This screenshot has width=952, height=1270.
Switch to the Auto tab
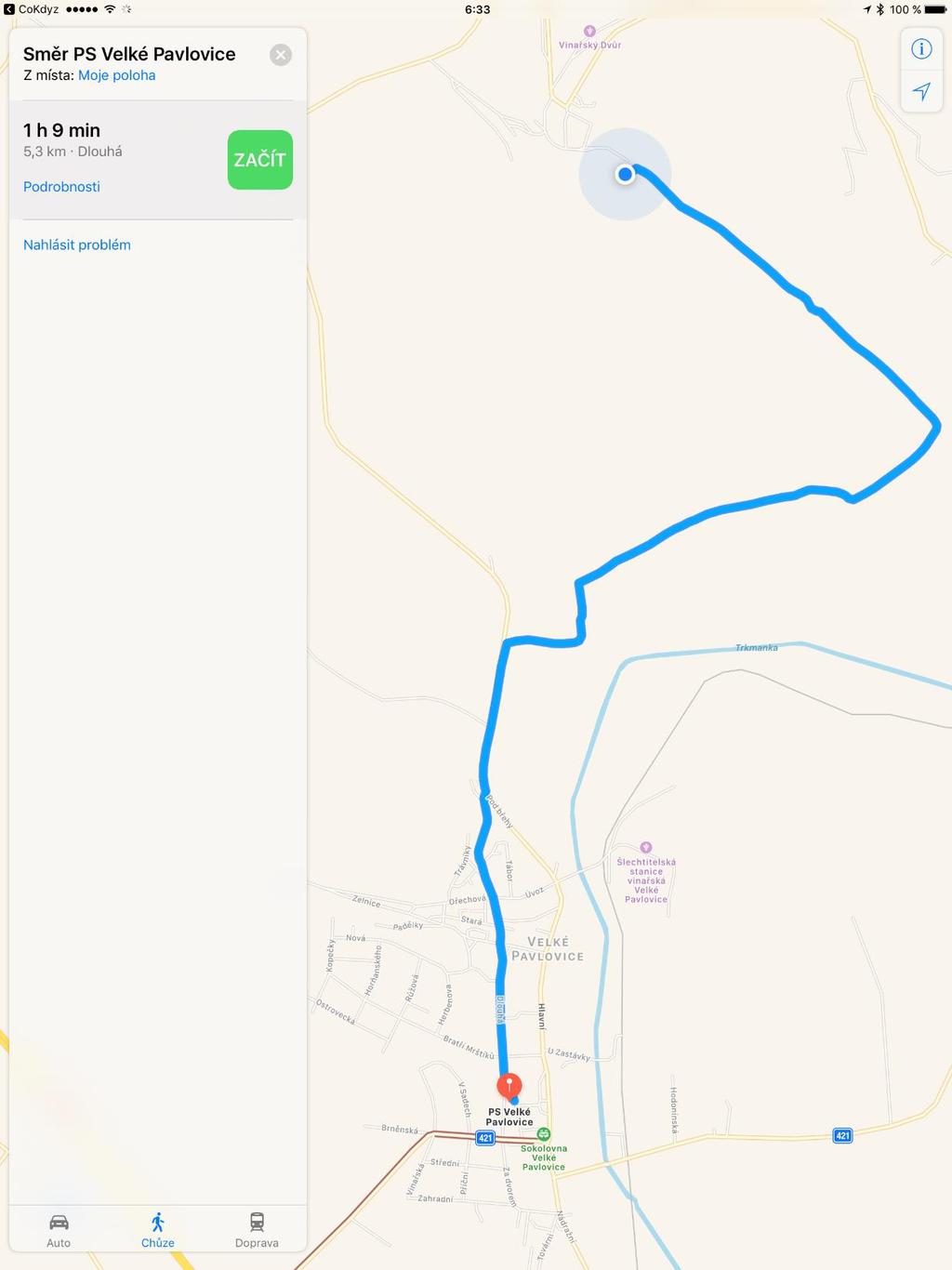tap(59, 1229)
